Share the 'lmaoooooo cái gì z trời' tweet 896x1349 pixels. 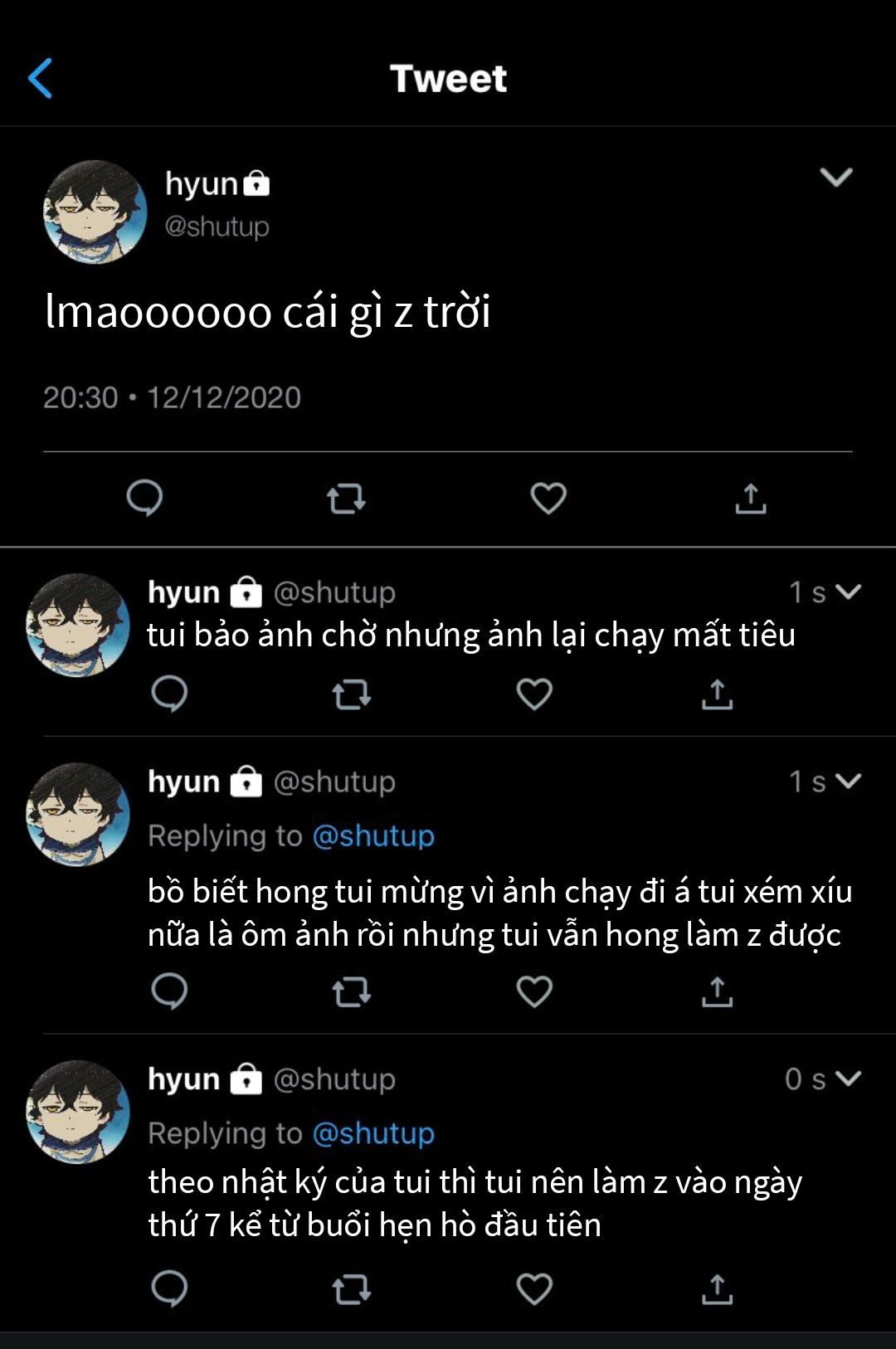click(x=750, y=499)
